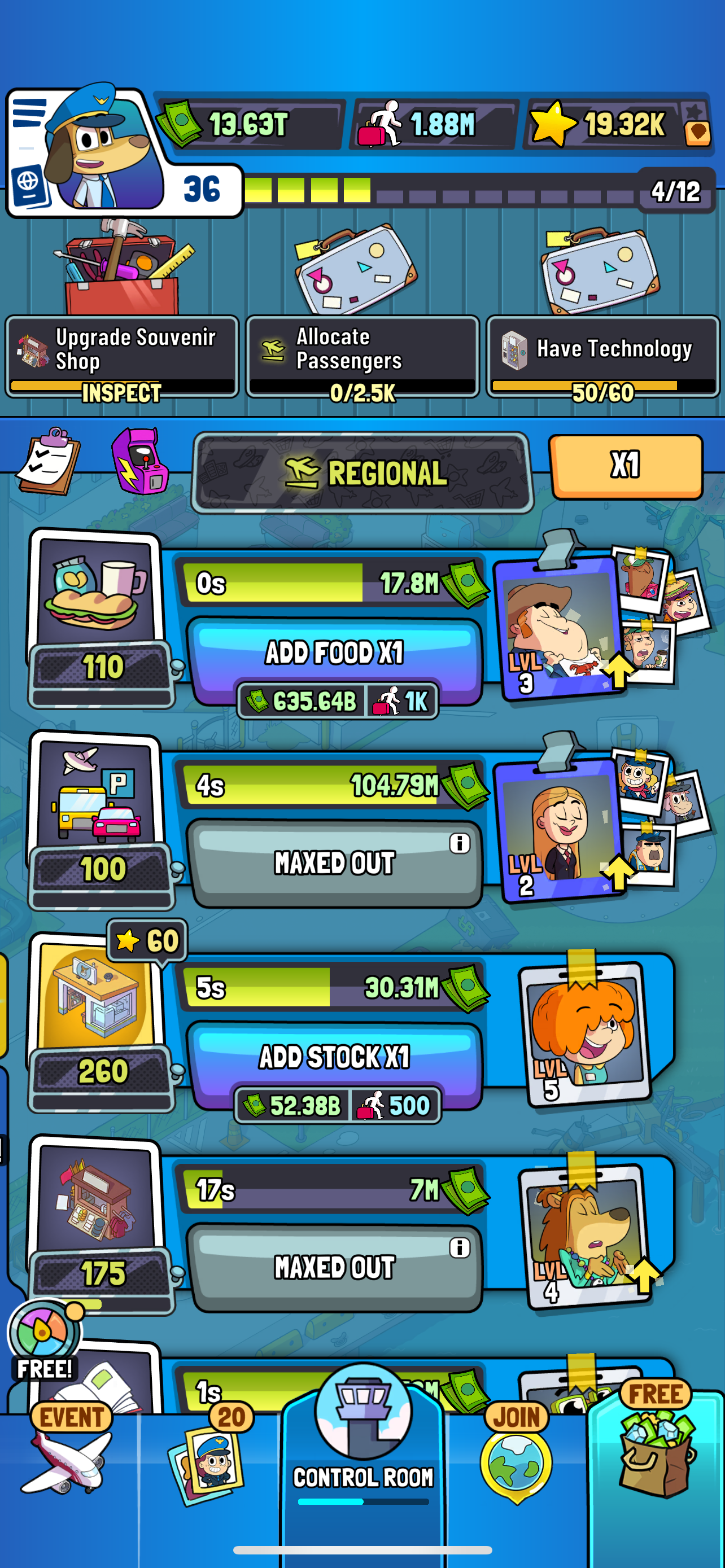Open the clipboard checklist
This screenshot has height=1568, width=725.
point(49,461)
